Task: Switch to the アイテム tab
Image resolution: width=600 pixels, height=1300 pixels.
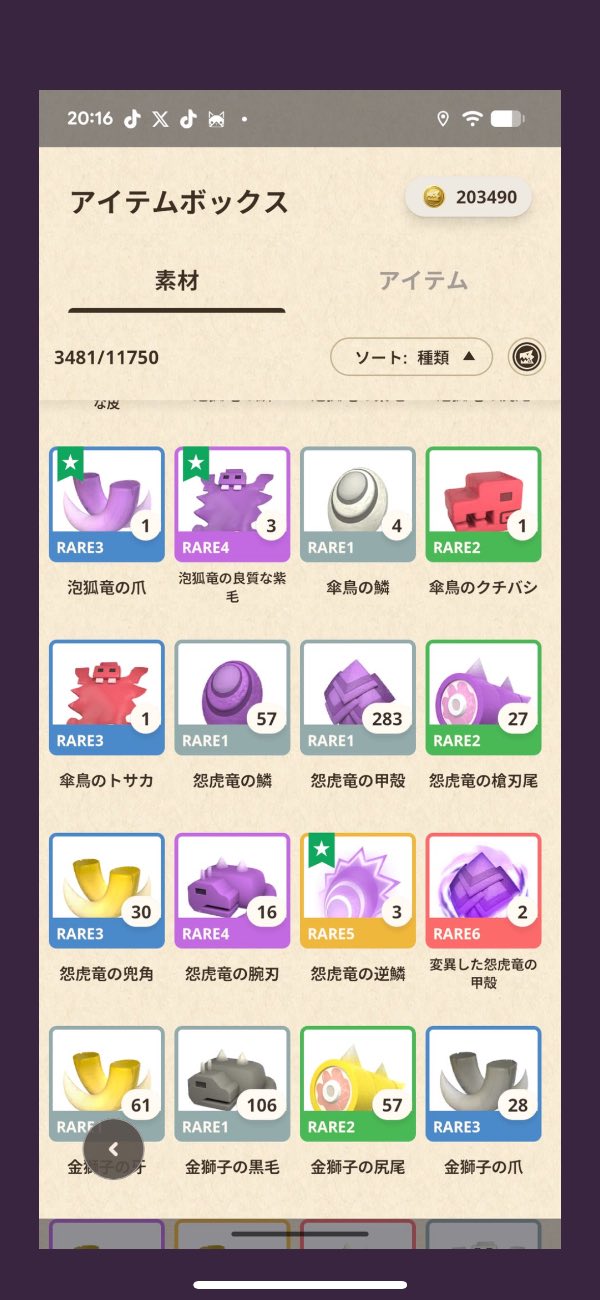Action: [423, 282]
